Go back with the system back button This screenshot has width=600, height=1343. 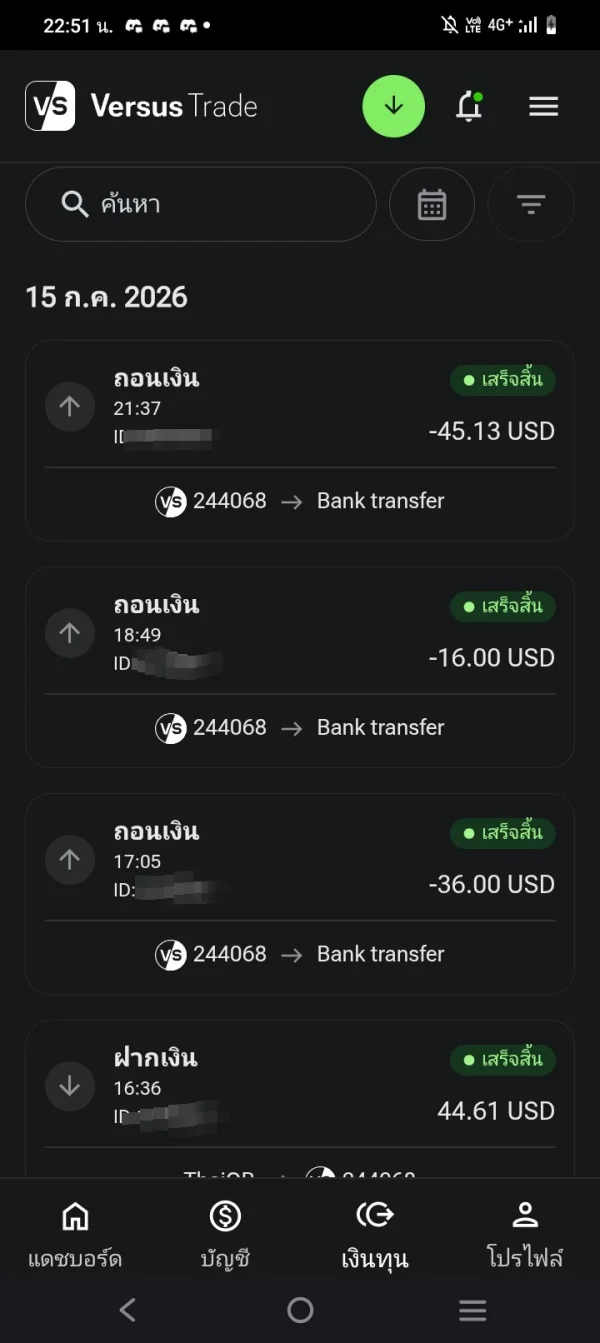coord(127,1310)
